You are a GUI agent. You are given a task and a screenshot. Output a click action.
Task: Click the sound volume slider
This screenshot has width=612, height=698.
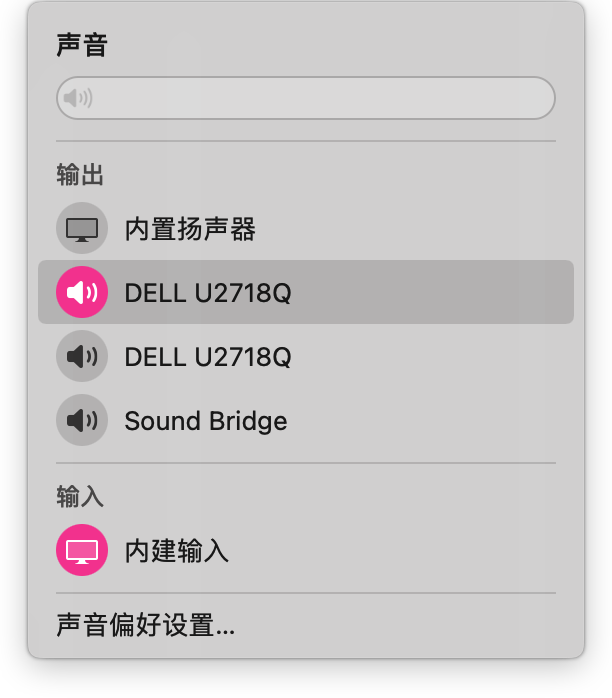pyautogui.click(x=305, y=98)
